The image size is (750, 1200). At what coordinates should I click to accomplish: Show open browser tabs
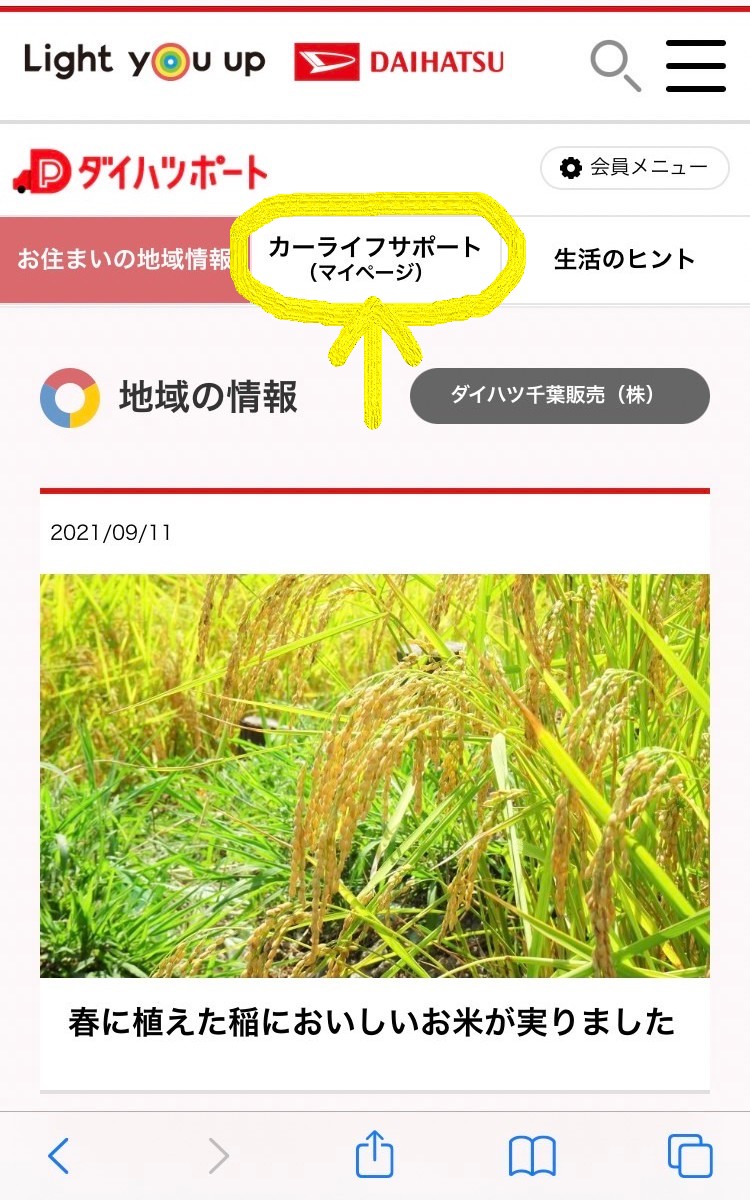(689, 1156)
